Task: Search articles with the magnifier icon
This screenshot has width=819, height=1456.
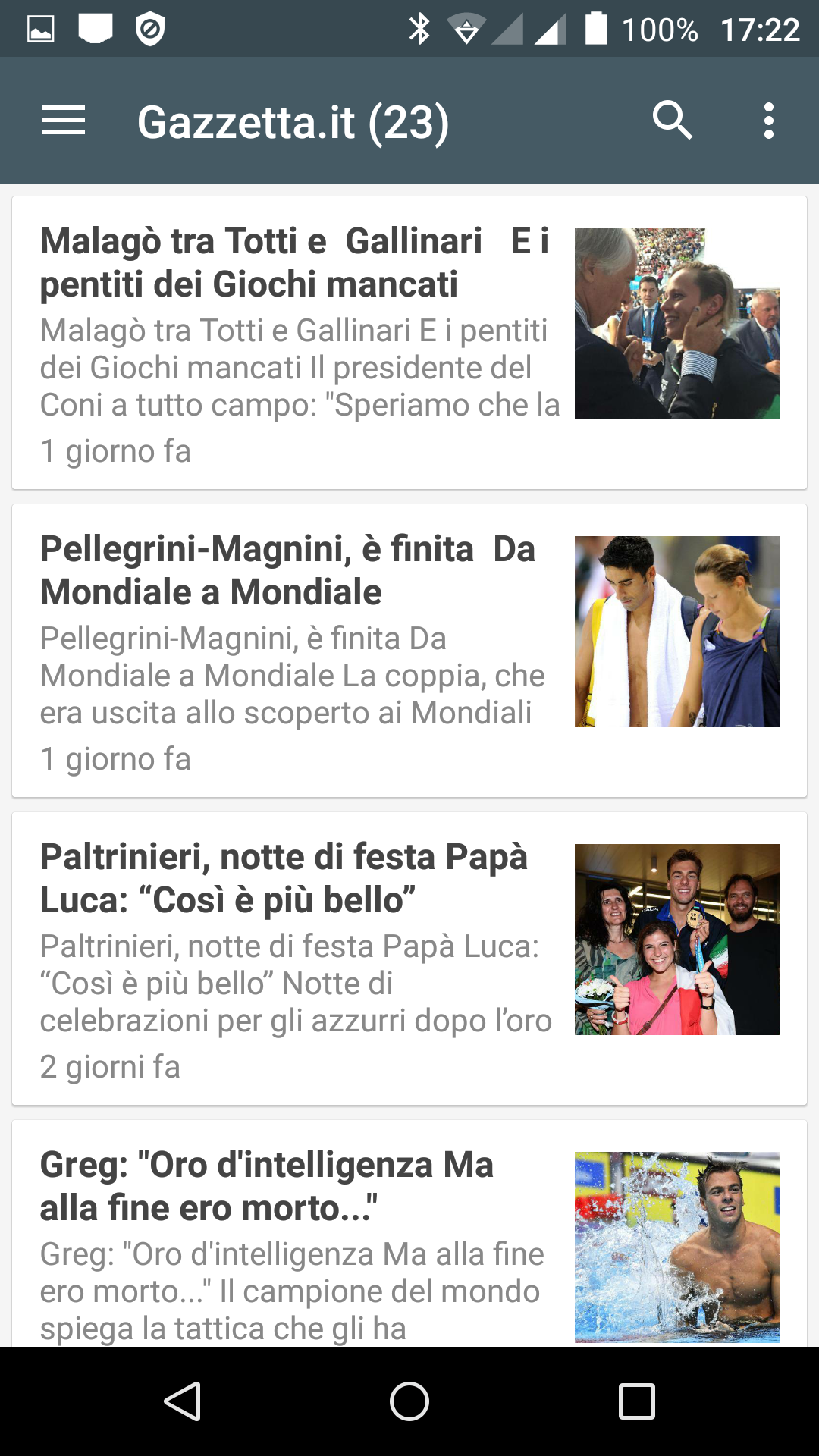Action: click(x=672, y=121)
